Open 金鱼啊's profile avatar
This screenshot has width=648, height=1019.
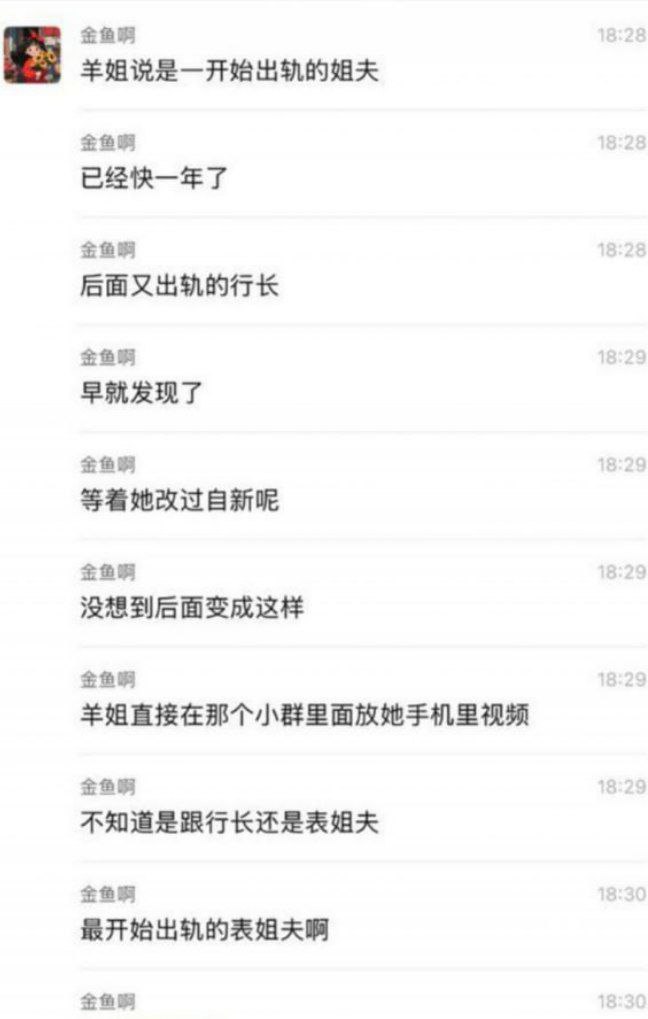pos(32,55)
